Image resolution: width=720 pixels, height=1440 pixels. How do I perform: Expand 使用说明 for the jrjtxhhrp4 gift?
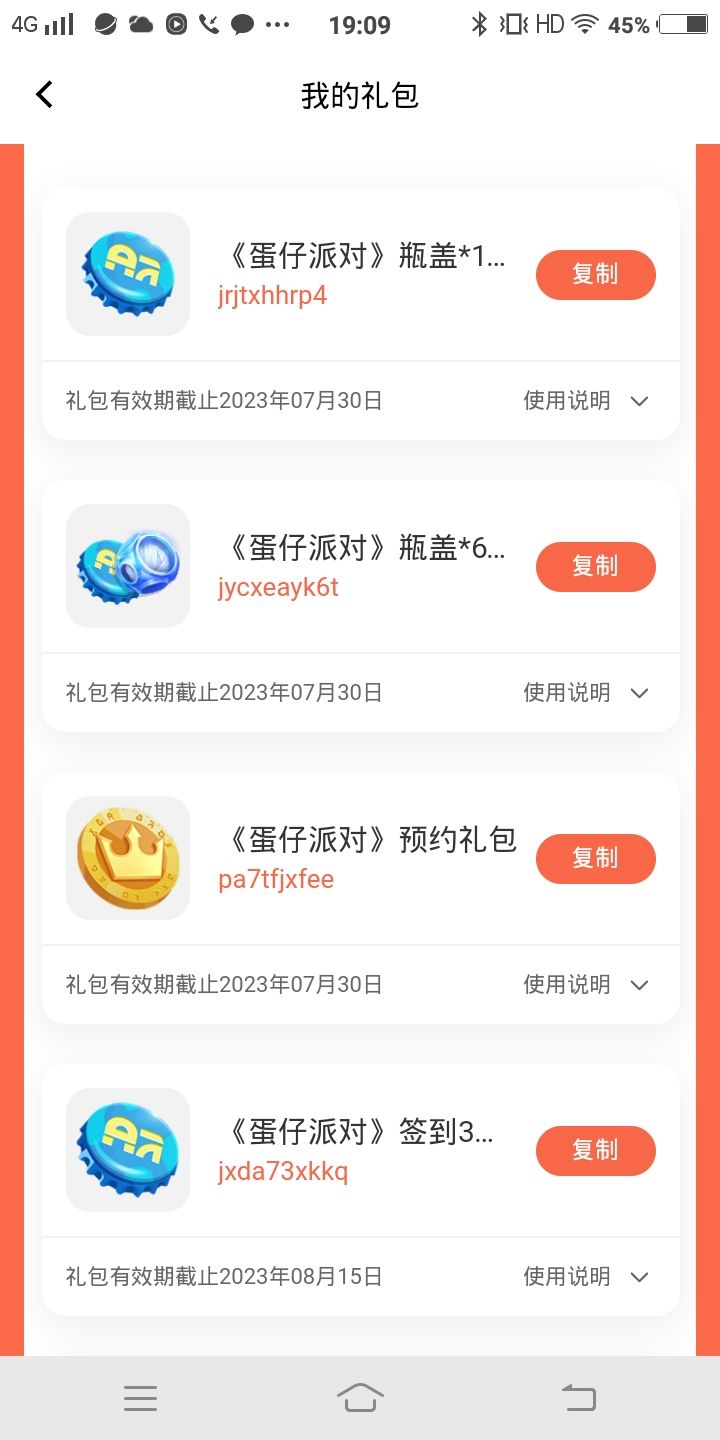click(x=587, y=401)
